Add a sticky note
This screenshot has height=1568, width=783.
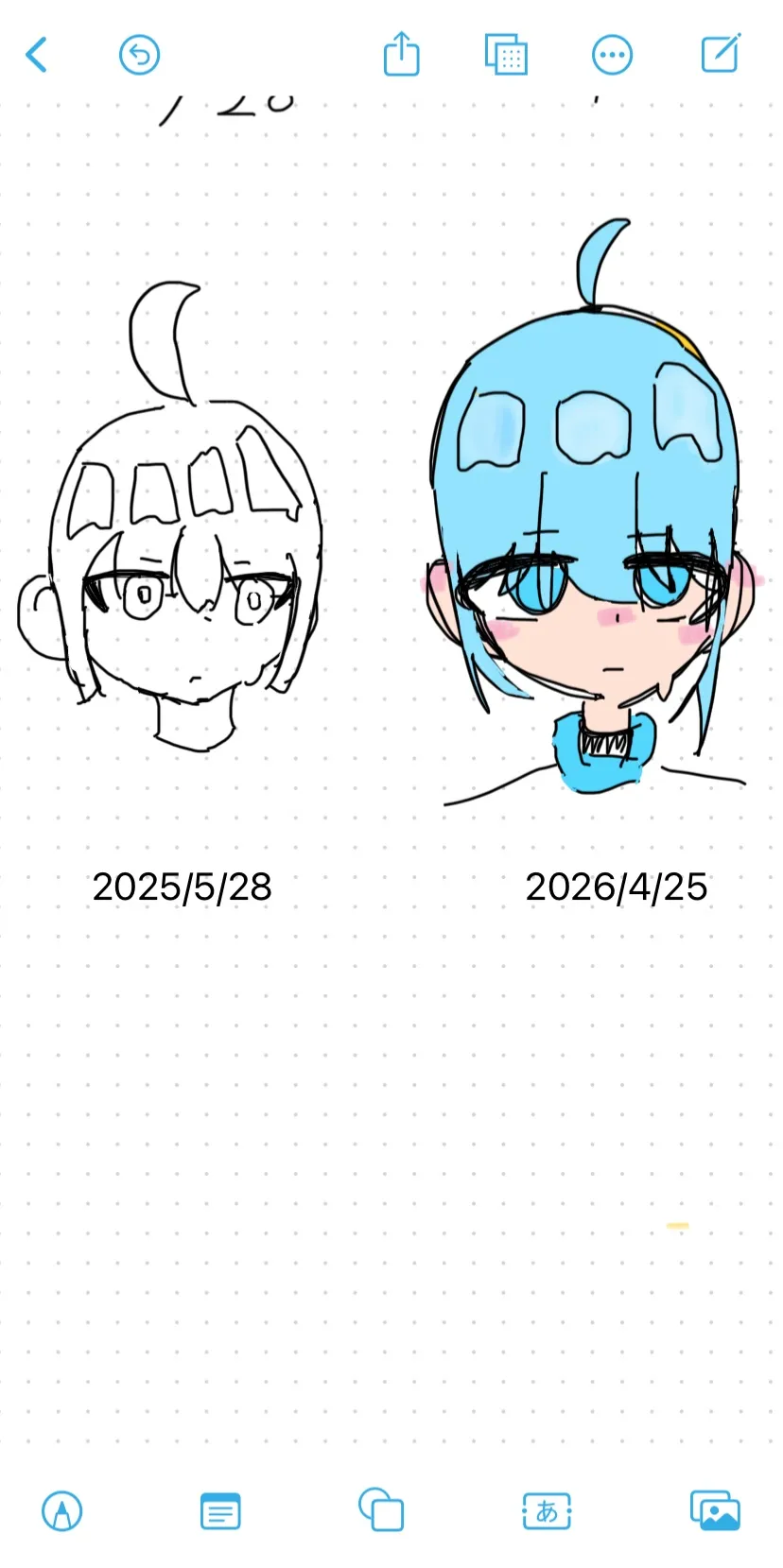220,1510
